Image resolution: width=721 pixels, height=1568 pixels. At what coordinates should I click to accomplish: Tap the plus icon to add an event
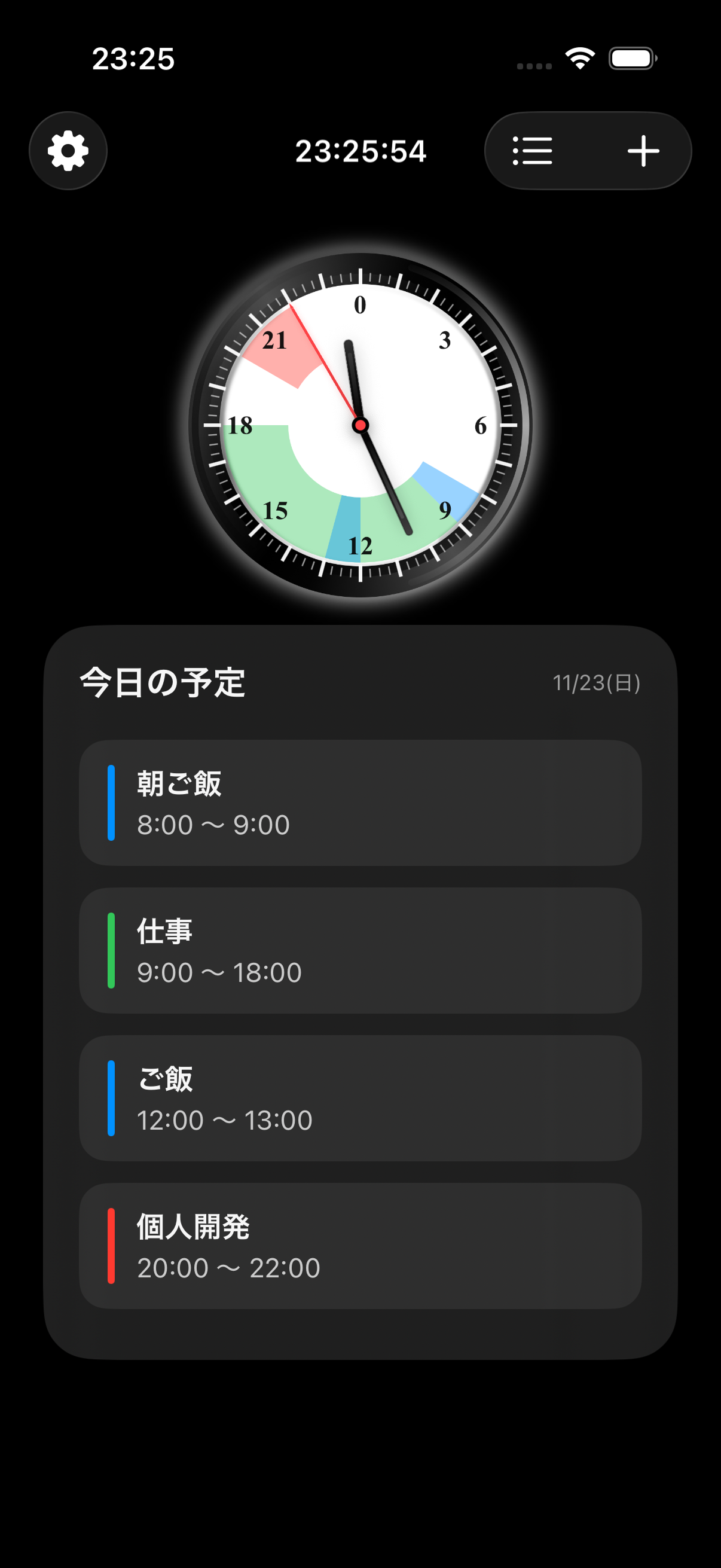(x=644, y=151)
